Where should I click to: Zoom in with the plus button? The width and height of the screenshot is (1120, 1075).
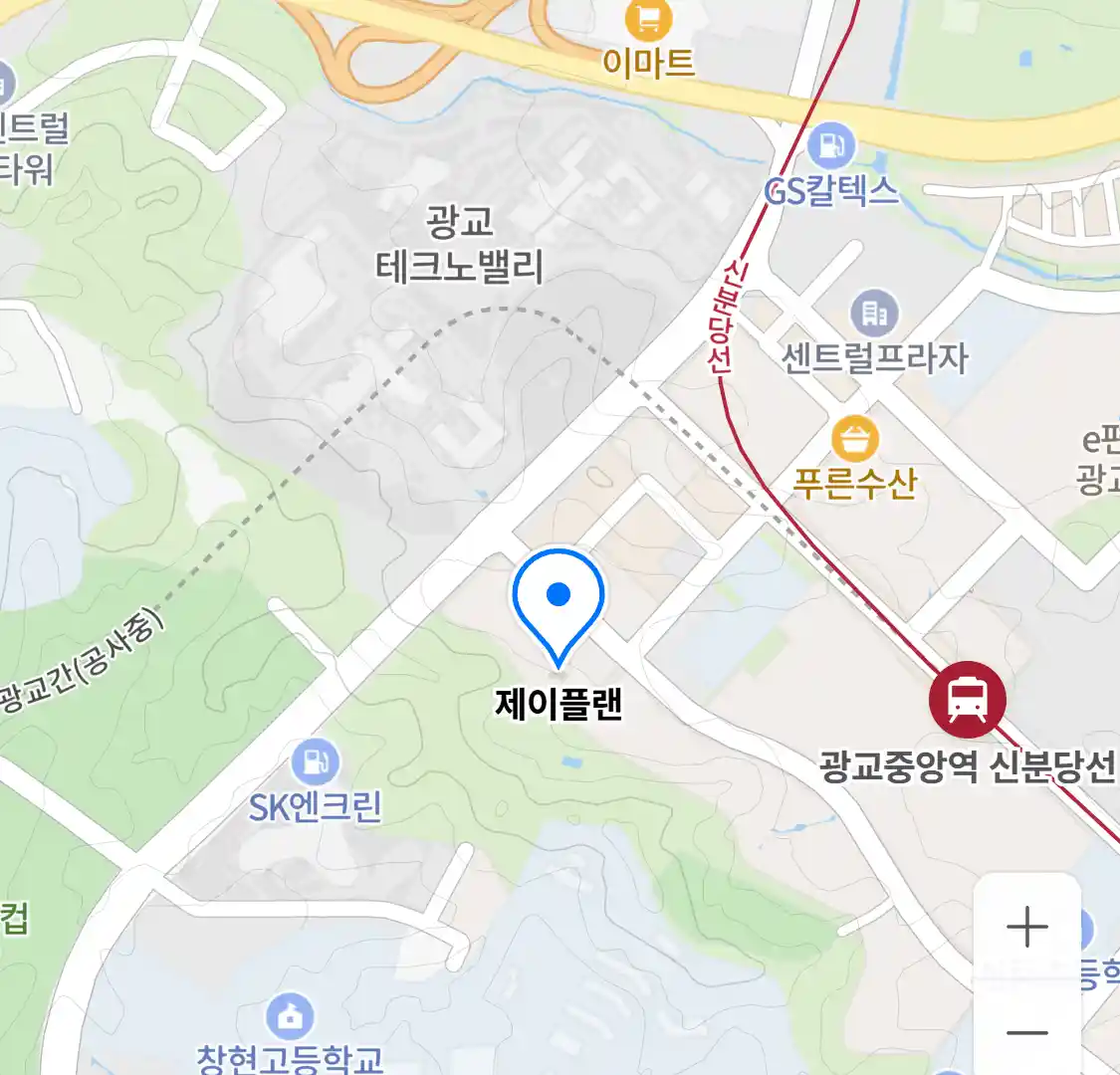coord(1026,928)
